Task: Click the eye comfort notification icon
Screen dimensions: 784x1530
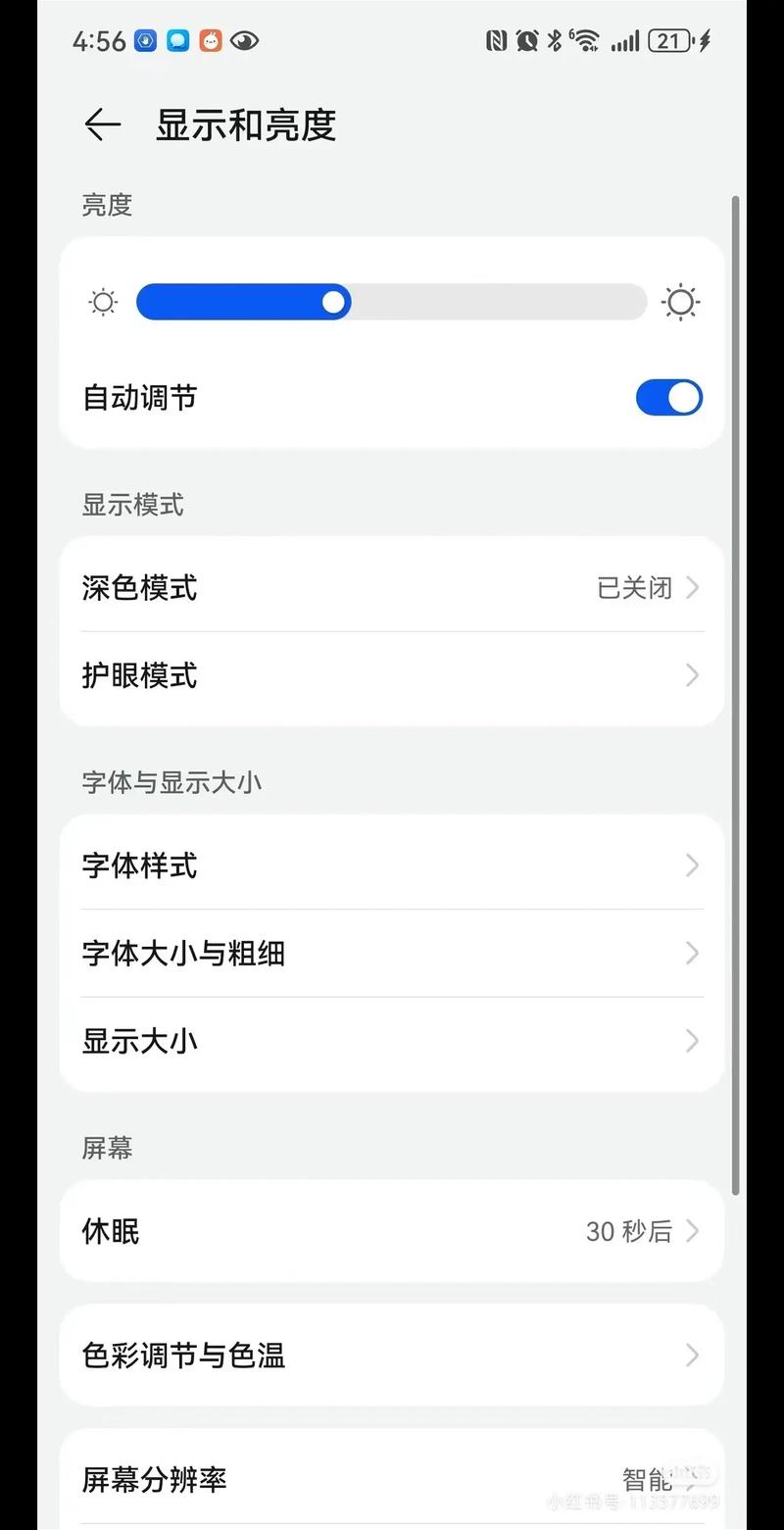Action: tap(244, 40)
